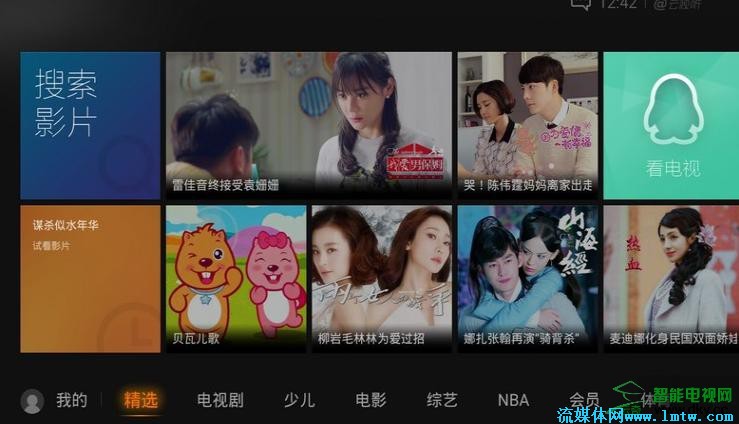Switch to the 电影 tab

[x=371, y=401]
